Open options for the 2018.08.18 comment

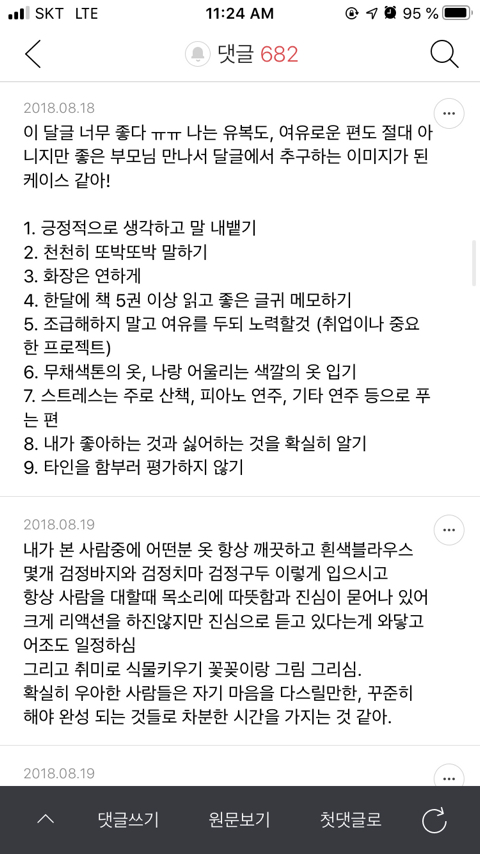coord(449,114)
